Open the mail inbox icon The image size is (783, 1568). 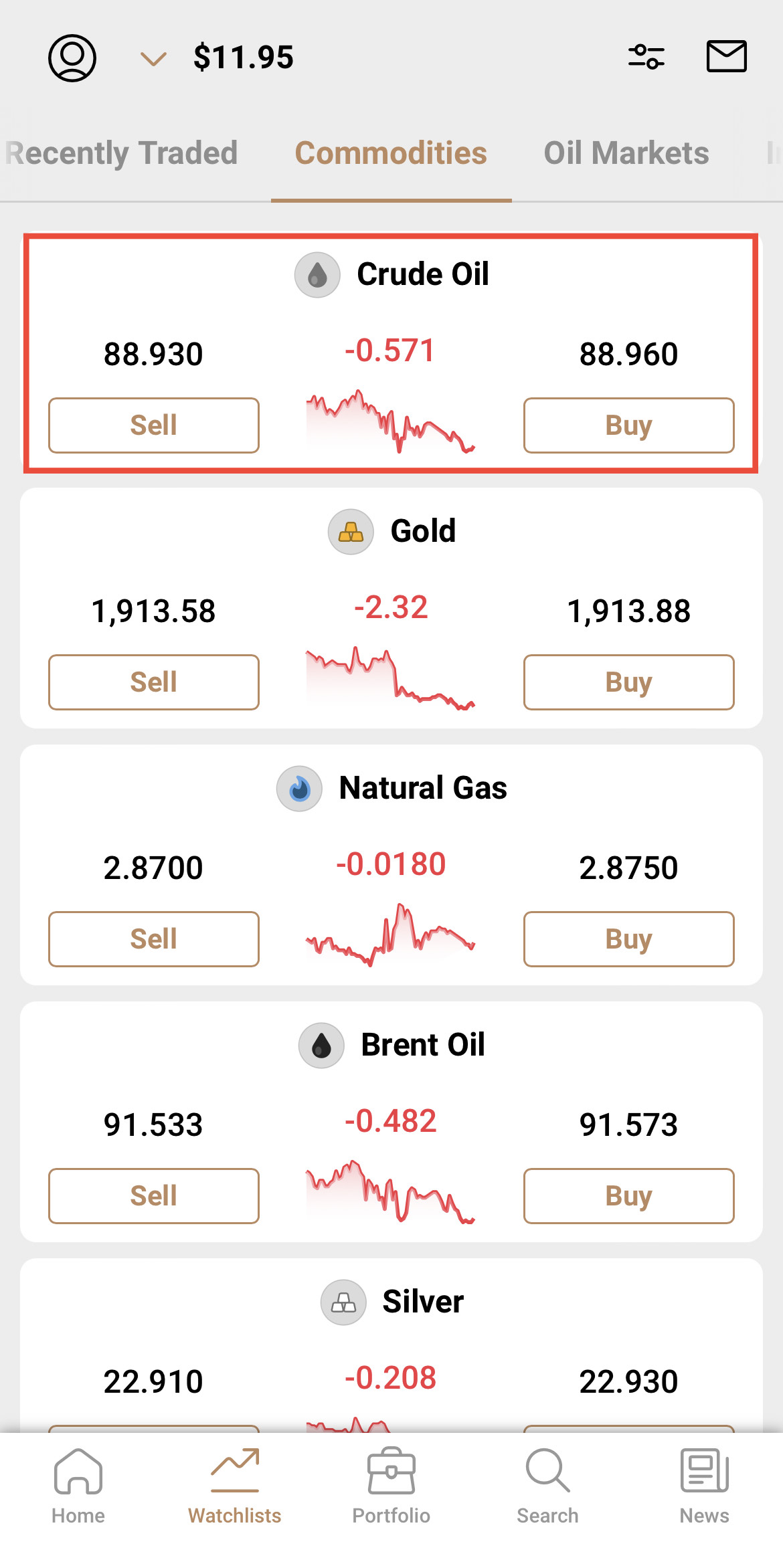tap(725, 58)
